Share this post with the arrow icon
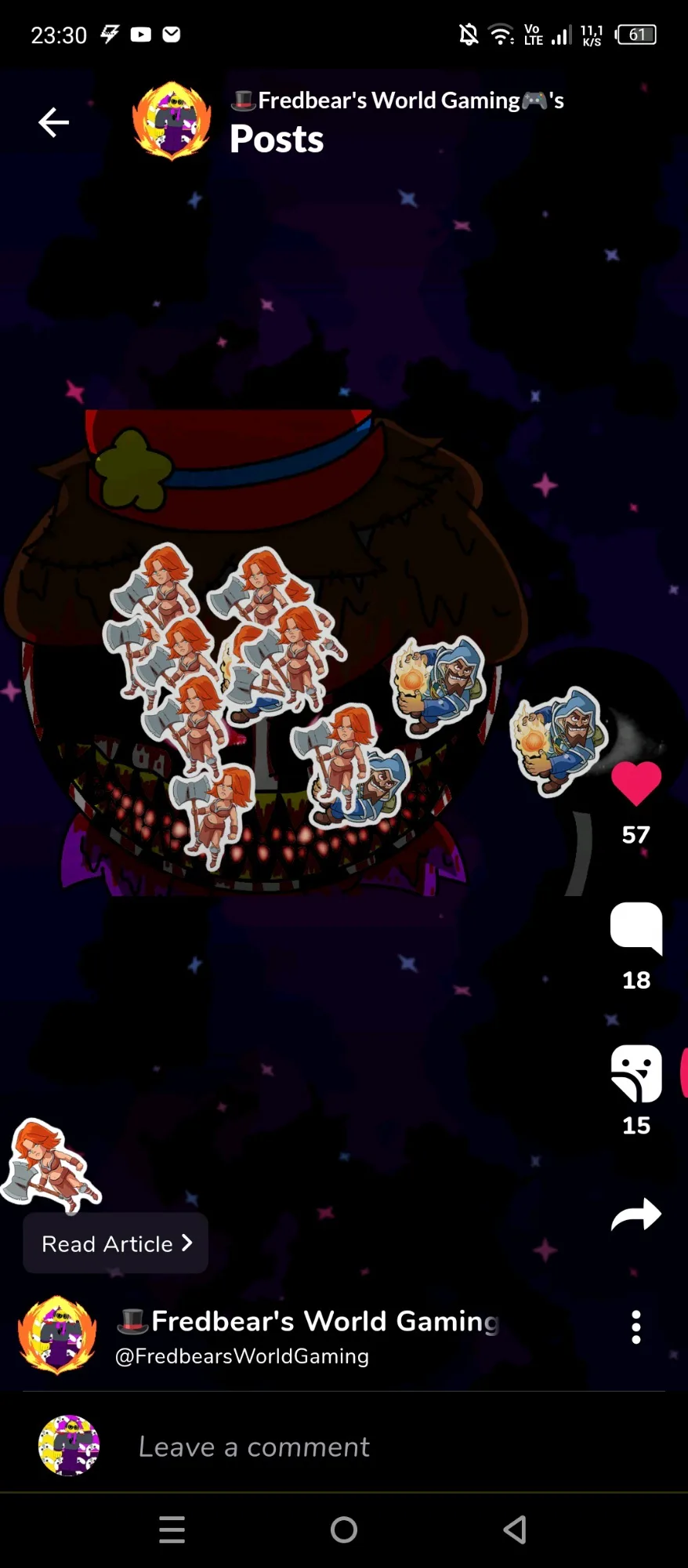 pos(635,1216)
